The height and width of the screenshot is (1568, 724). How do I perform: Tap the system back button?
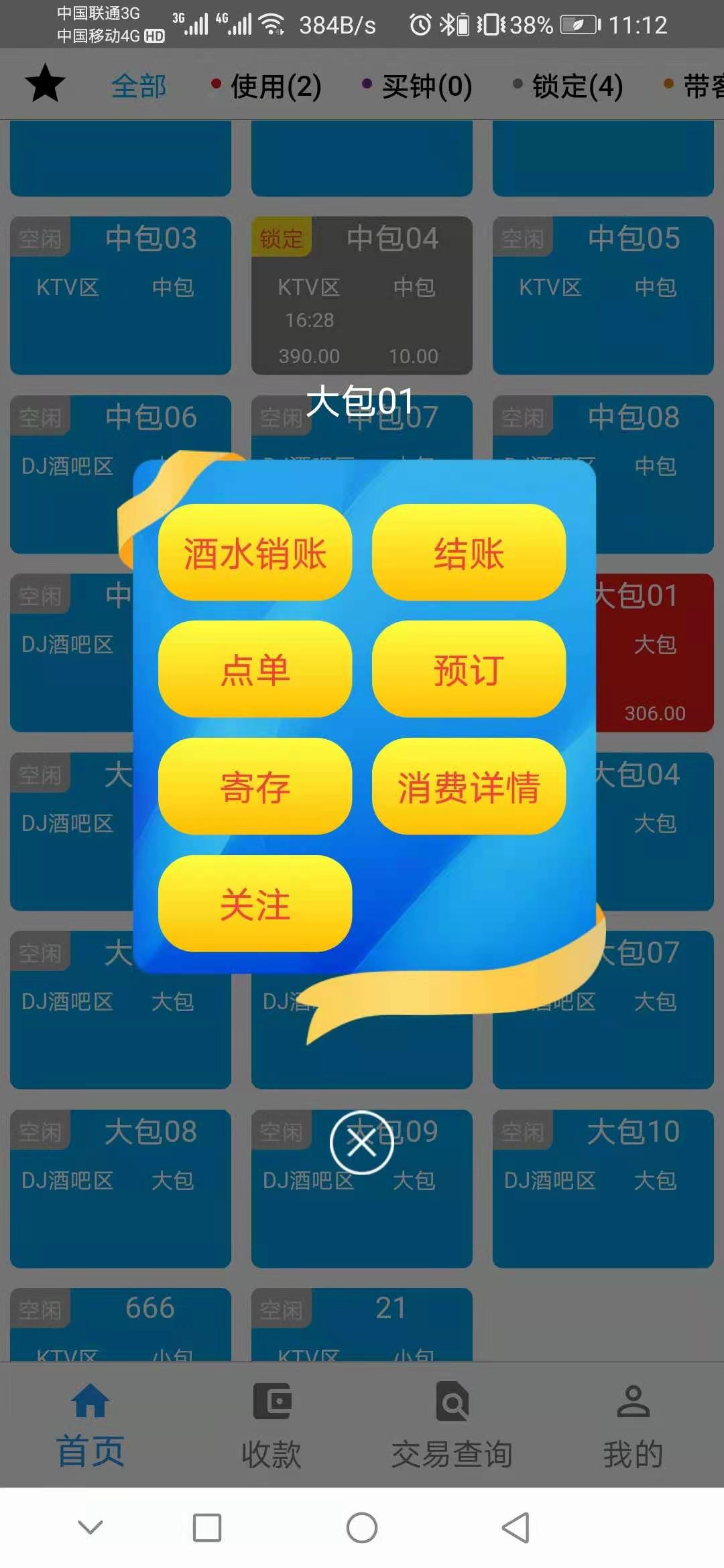pos(516,1528)
